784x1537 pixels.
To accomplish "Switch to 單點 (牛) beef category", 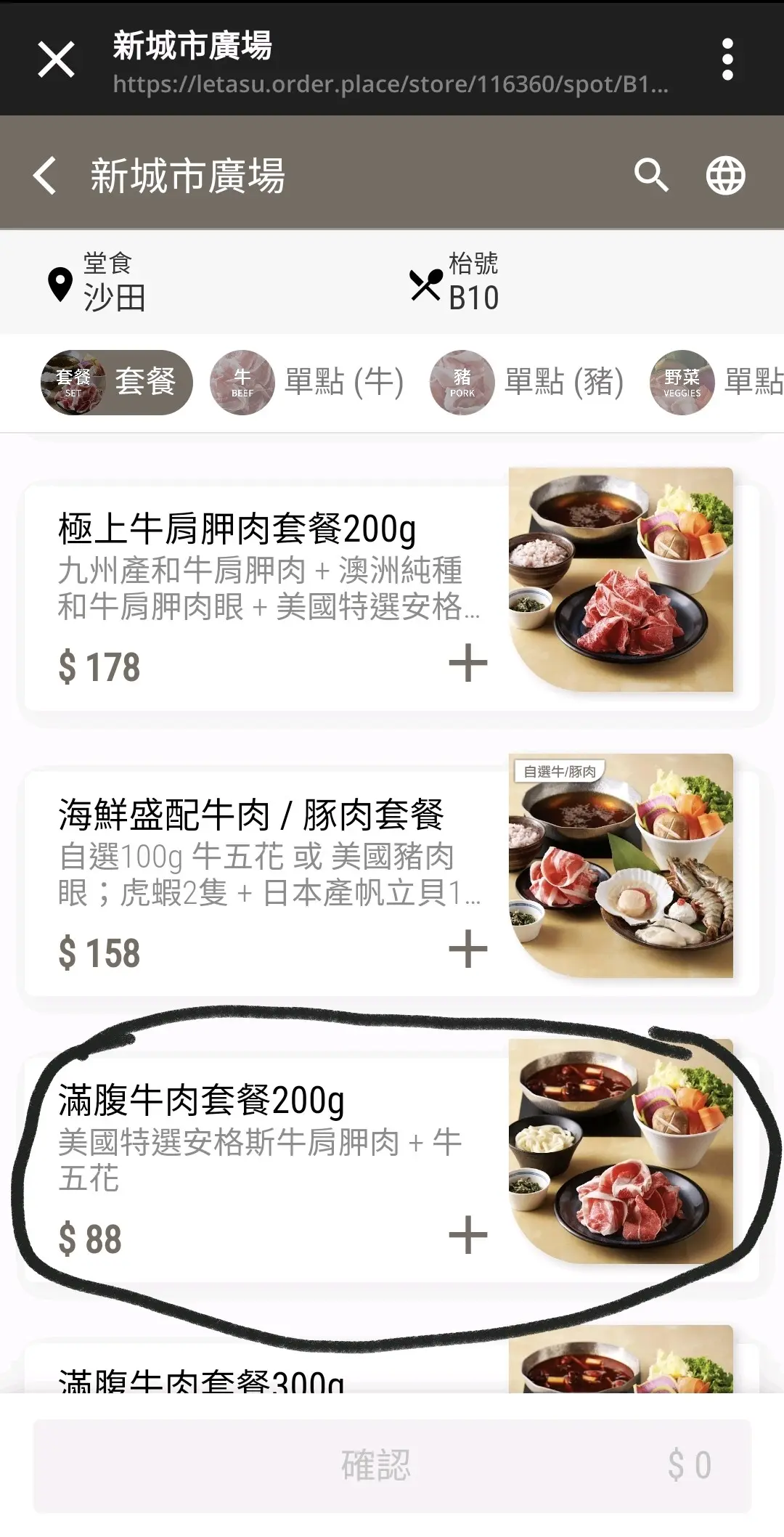I will click(x=307, y=383).
